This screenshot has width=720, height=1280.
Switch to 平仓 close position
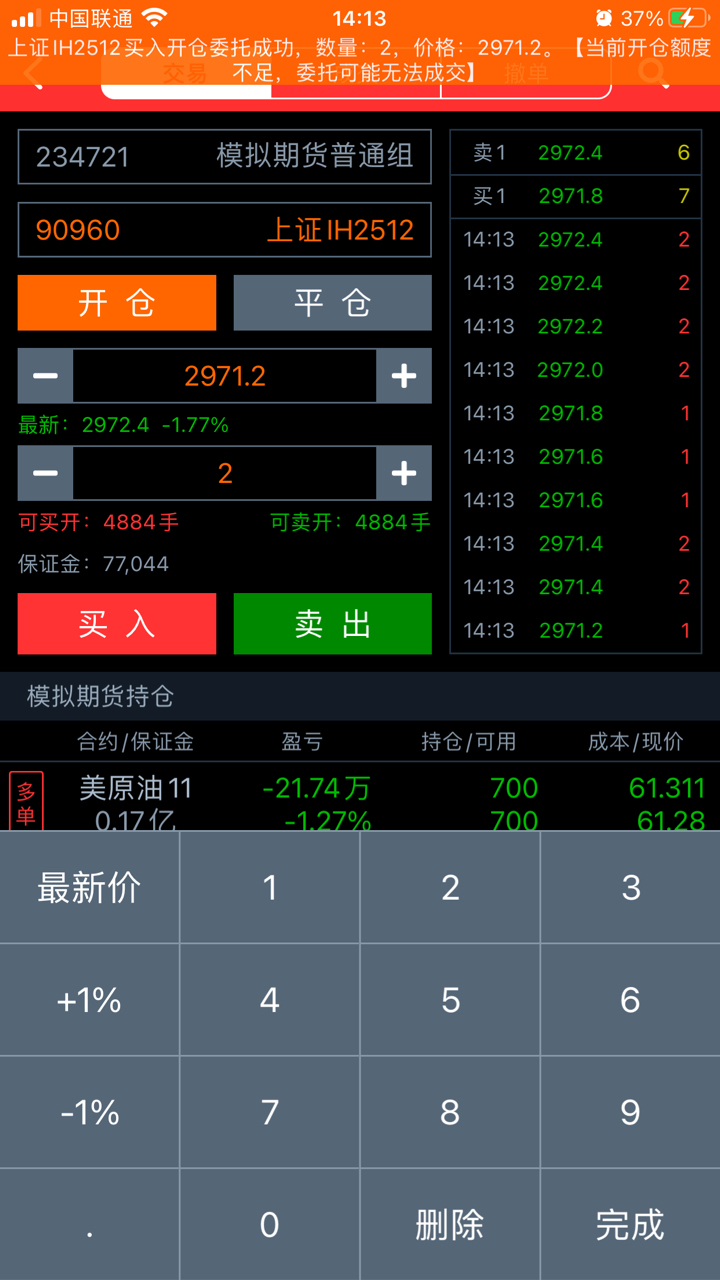tap(333, 302)
